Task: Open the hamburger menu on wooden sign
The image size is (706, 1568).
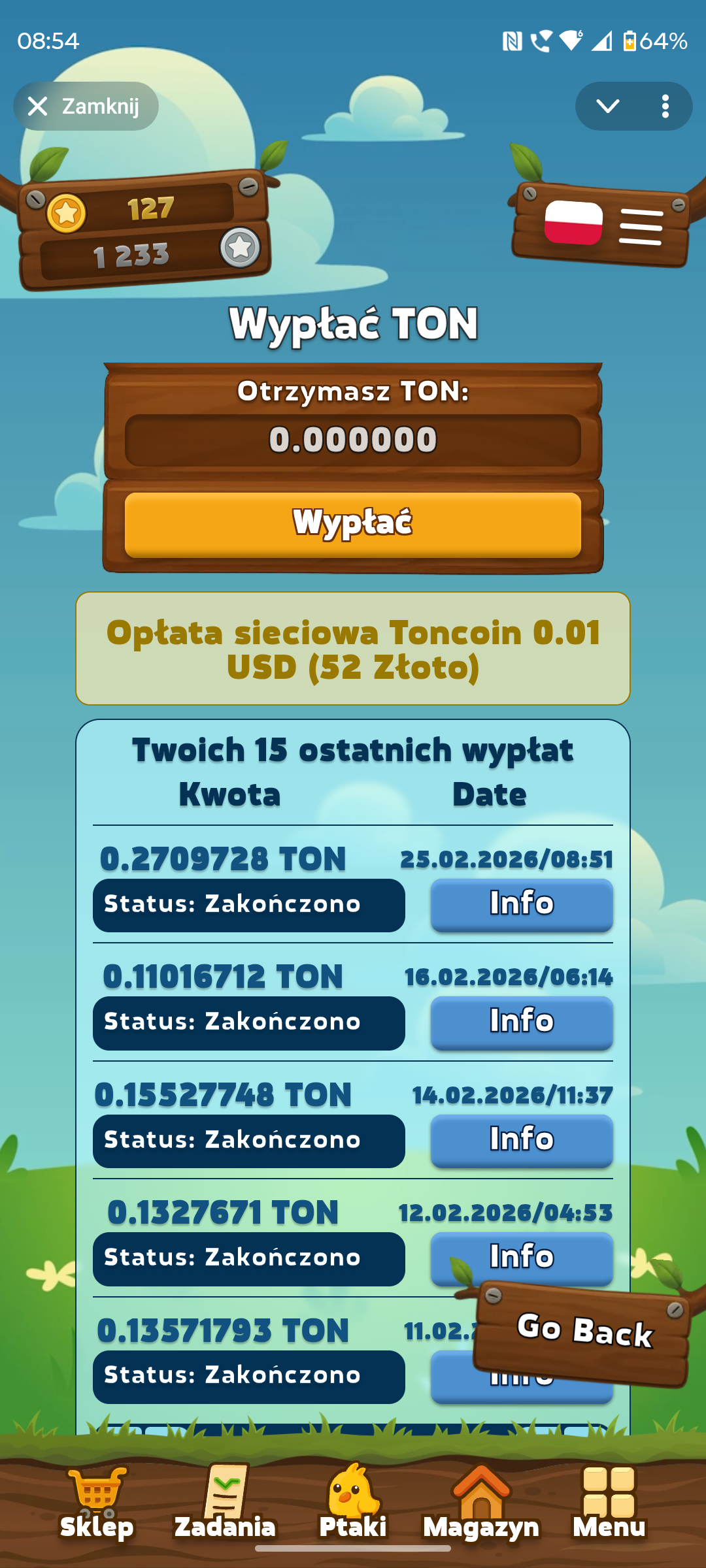Action: [x=641, y=227]
